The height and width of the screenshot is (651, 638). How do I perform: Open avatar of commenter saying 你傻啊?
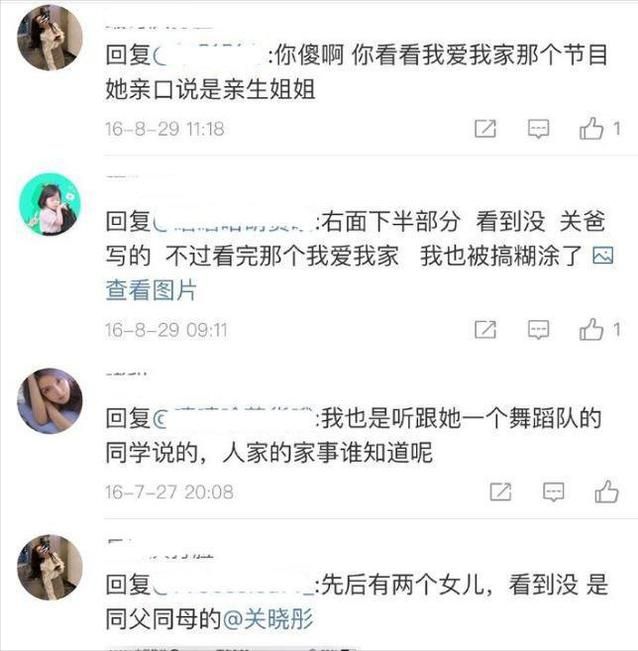50,37
